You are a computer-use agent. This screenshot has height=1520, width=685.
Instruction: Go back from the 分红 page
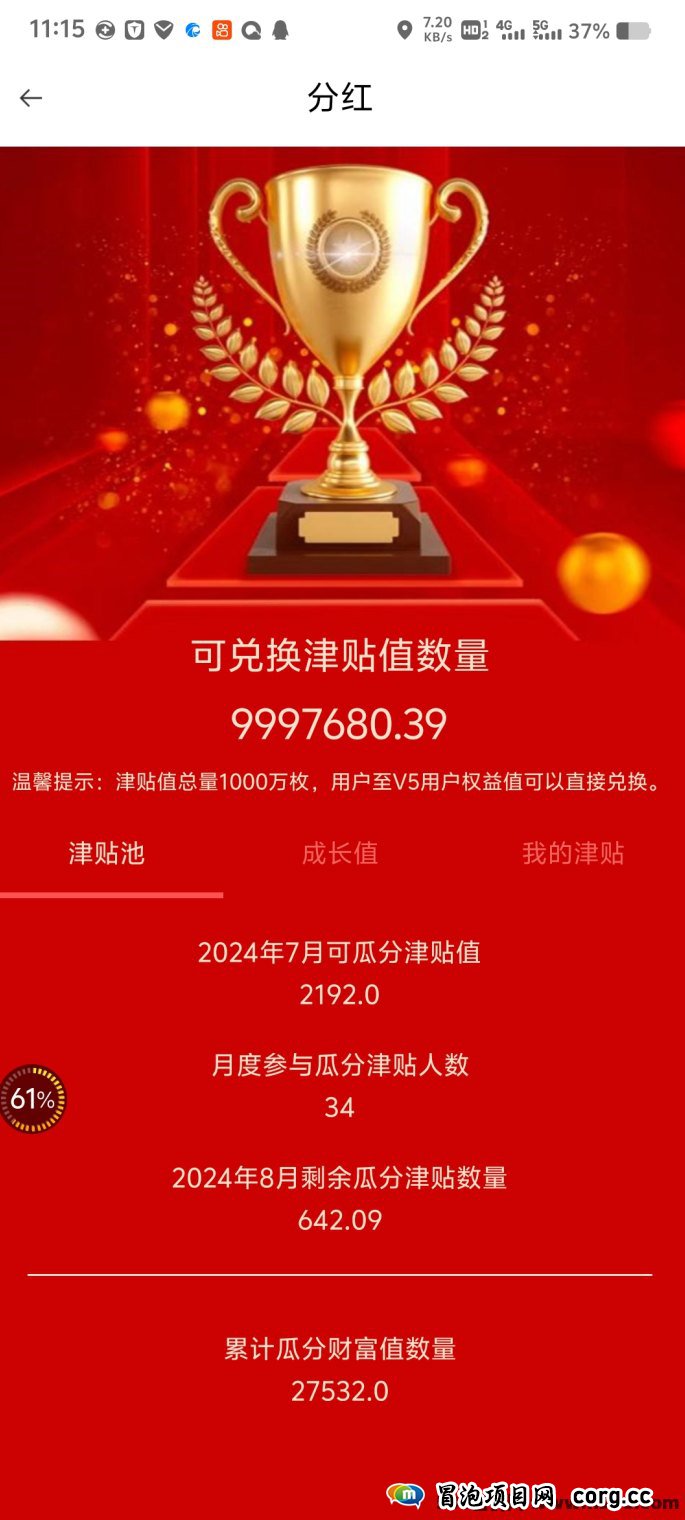(x=31, y=97)
